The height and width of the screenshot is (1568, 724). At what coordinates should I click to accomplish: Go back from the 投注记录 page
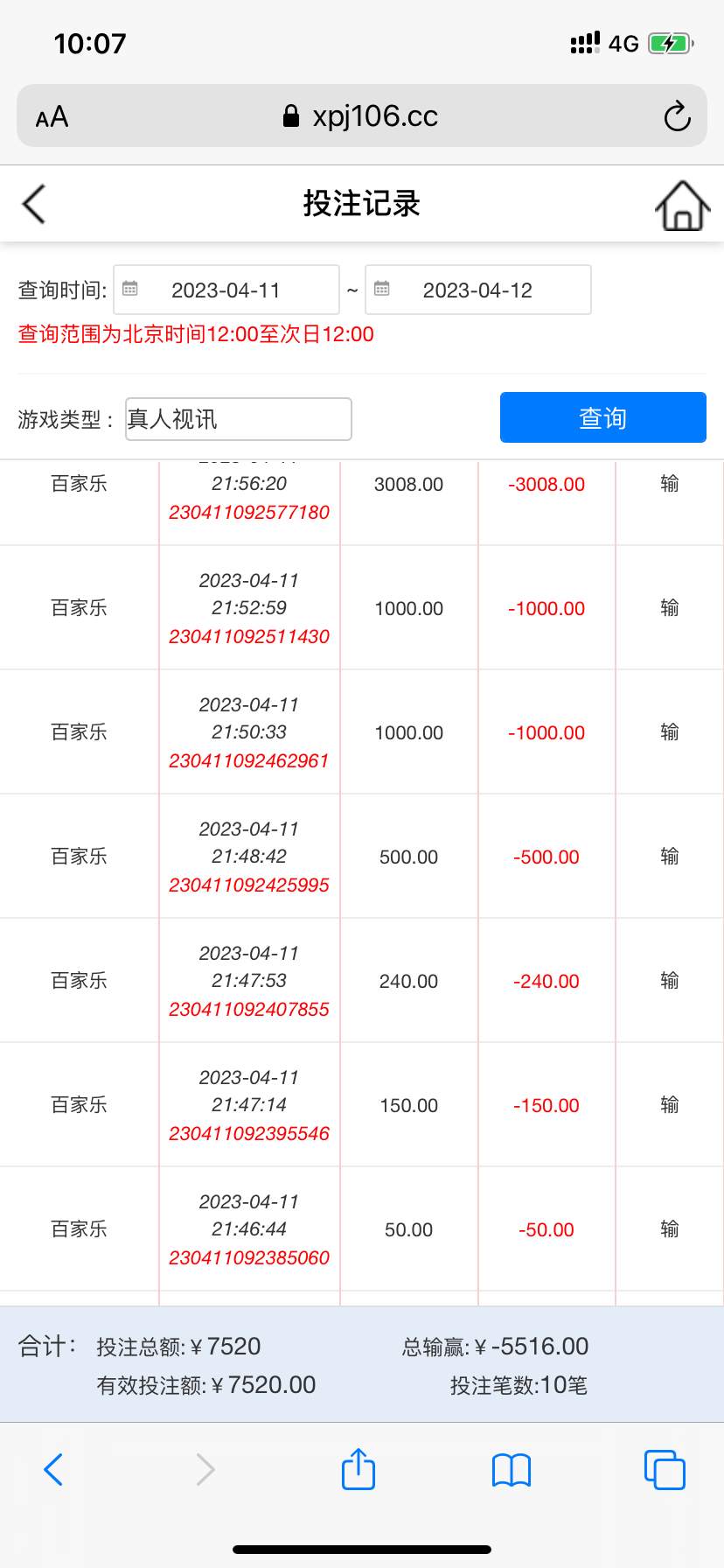pyautogui.click(x=34, y=205)
